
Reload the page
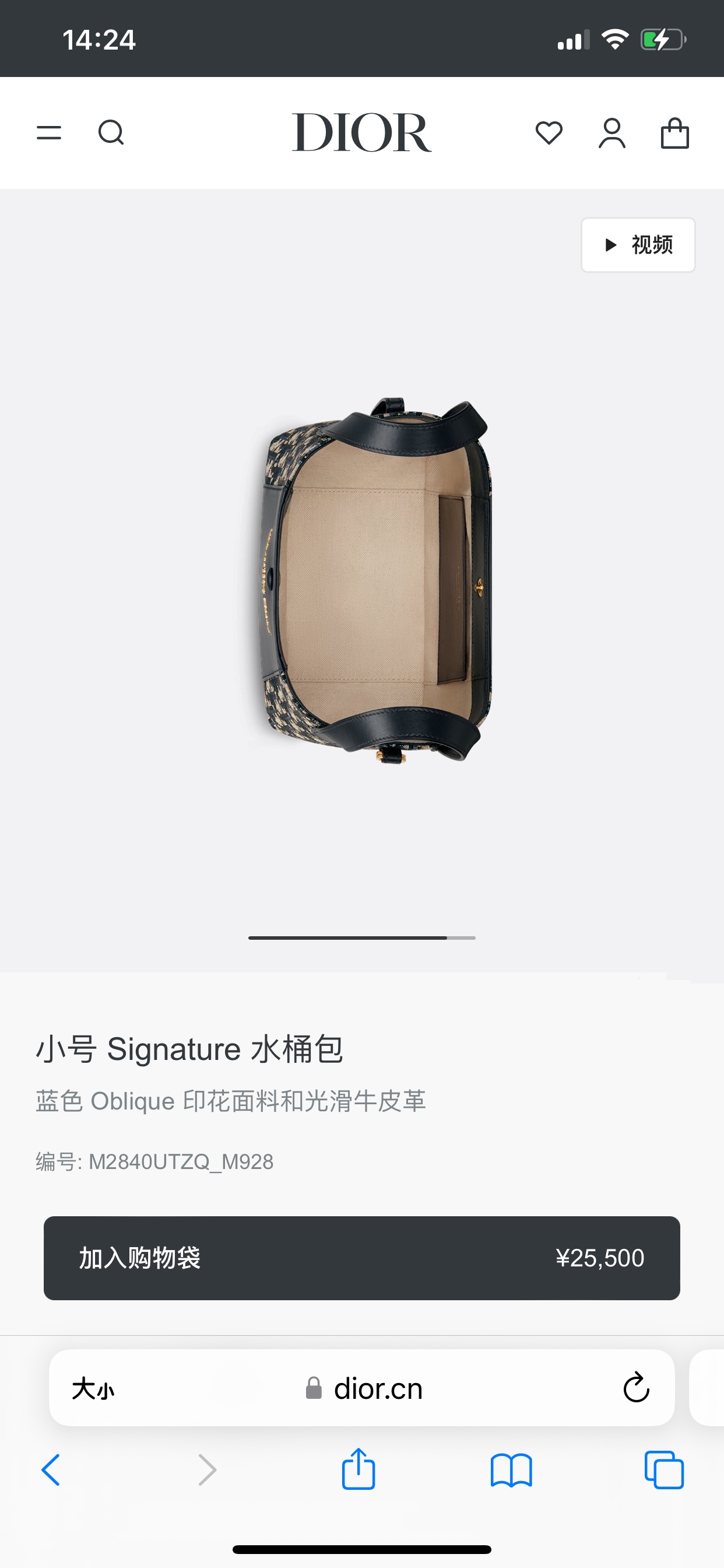637,1388
